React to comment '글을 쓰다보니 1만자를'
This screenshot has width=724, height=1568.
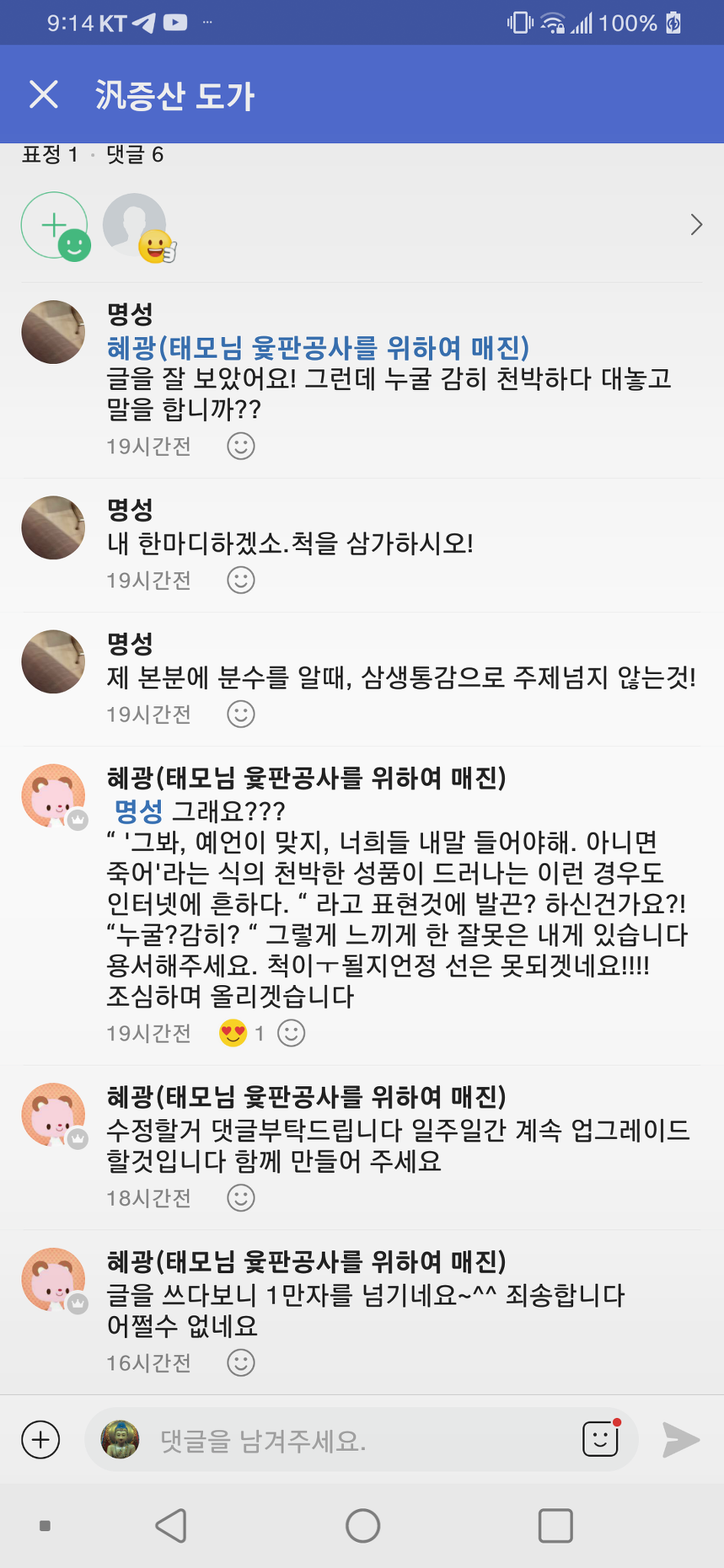click(241, 1363)
